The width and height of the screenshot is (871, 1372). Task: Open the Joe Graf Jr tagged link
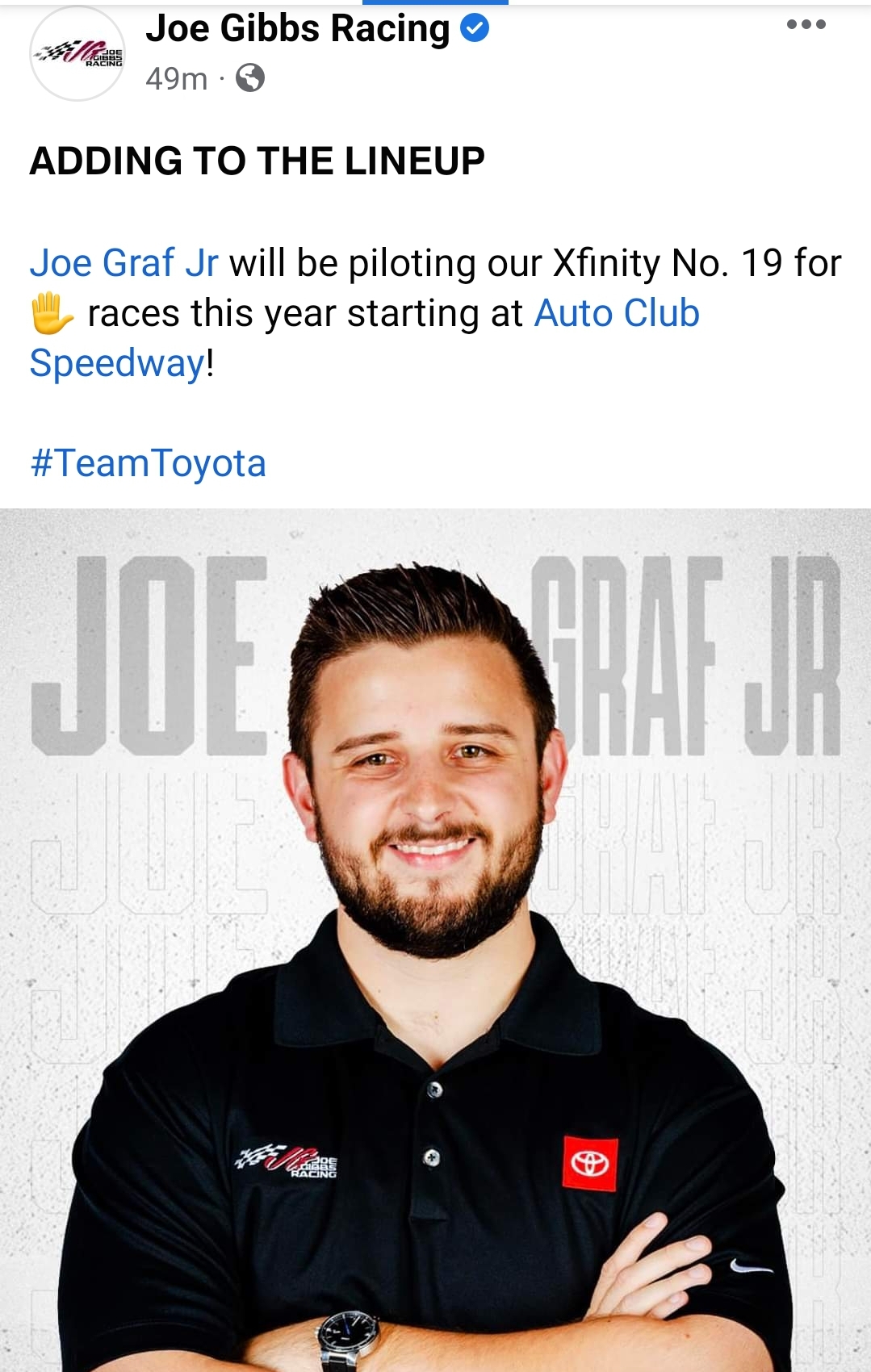tap(124, 263)
